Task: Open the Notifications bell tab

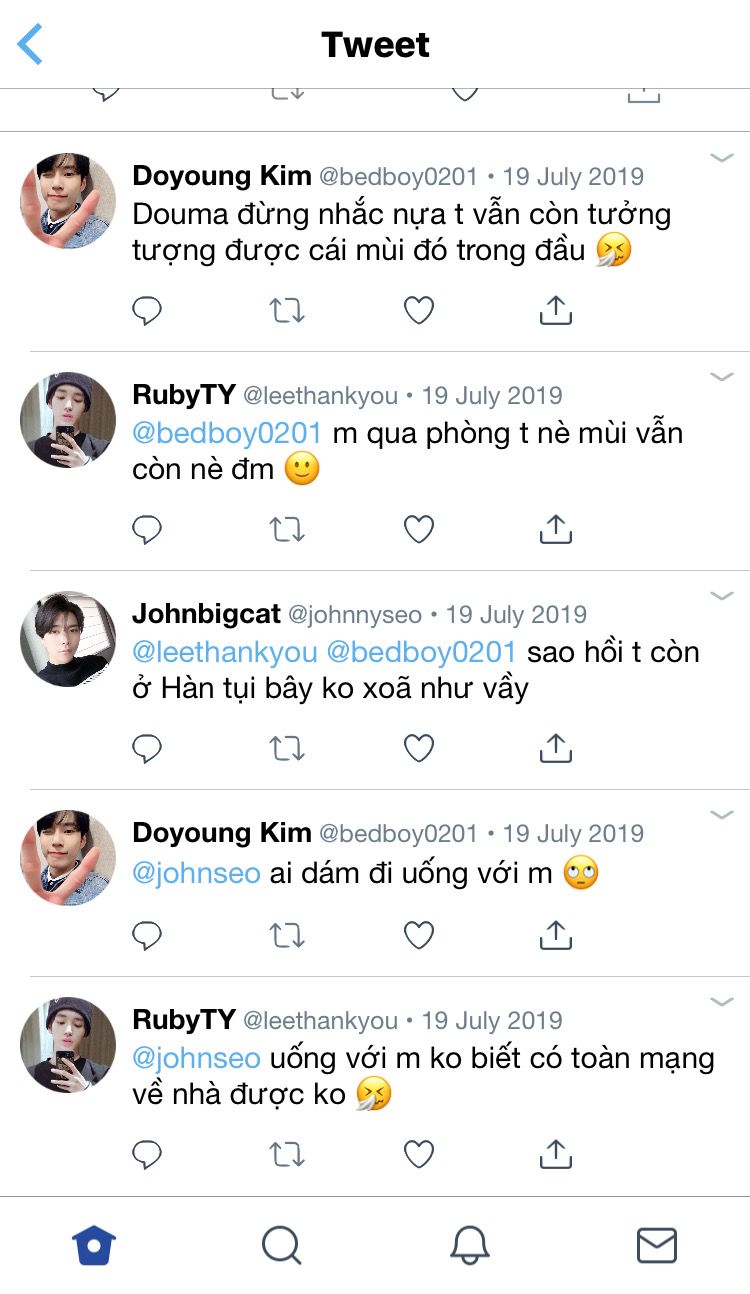Action: point(469,1246)
